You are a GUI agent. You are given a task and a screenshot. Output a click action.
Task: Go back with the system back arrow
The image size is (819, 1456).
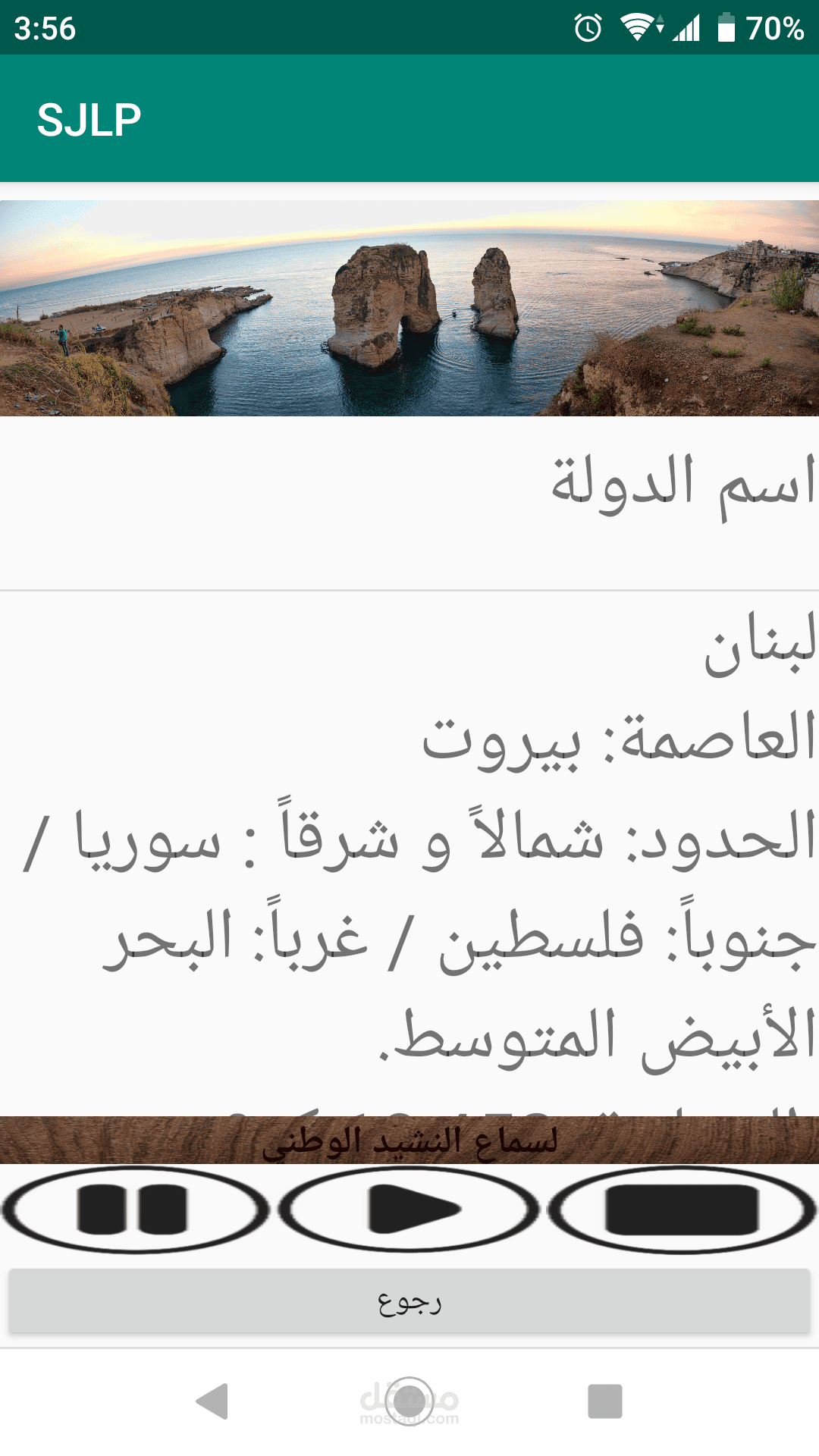point(212,1401)
